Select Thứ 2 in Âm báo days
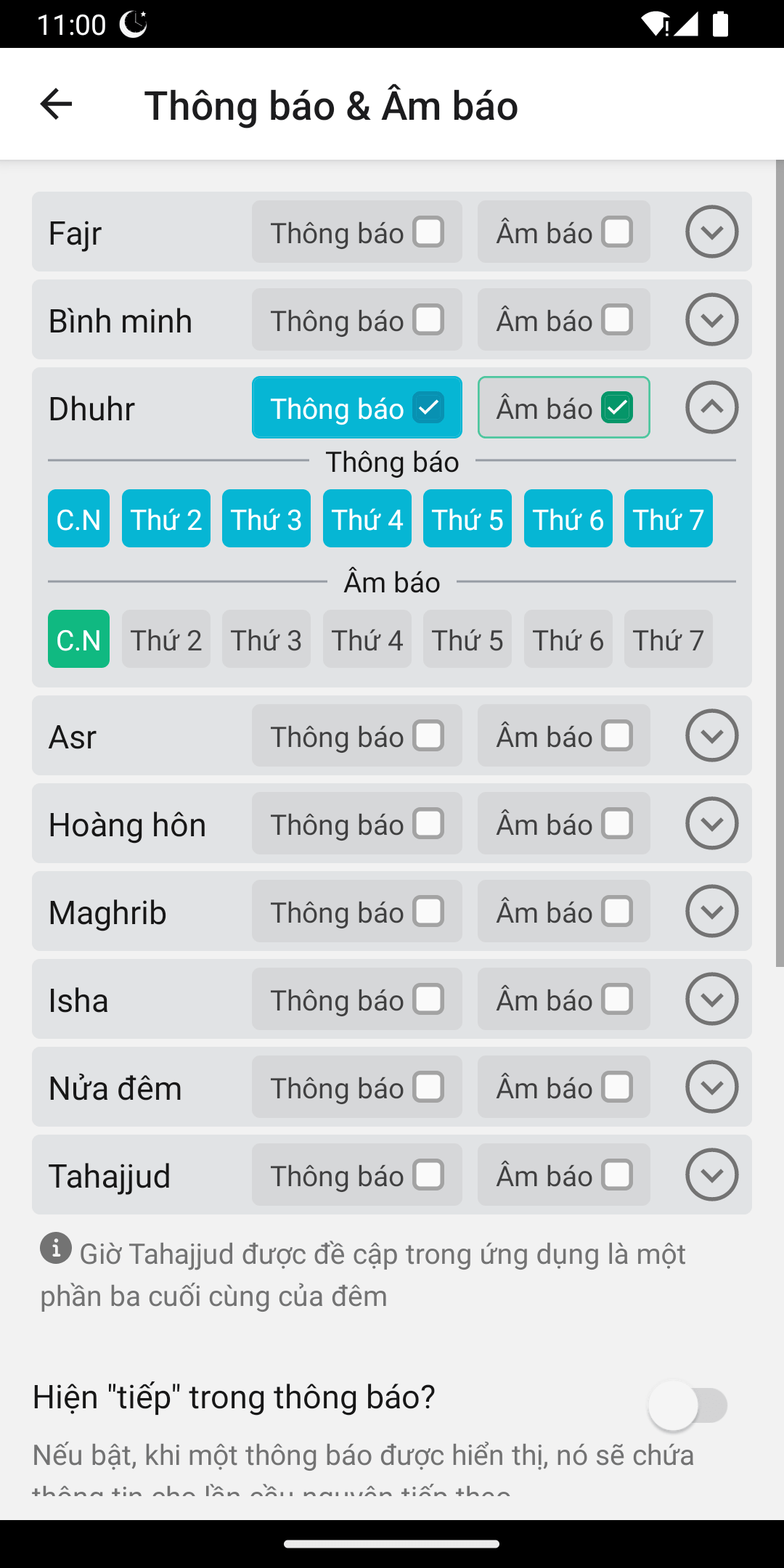This screenshot has height=1568, width=784. (166, 640)
